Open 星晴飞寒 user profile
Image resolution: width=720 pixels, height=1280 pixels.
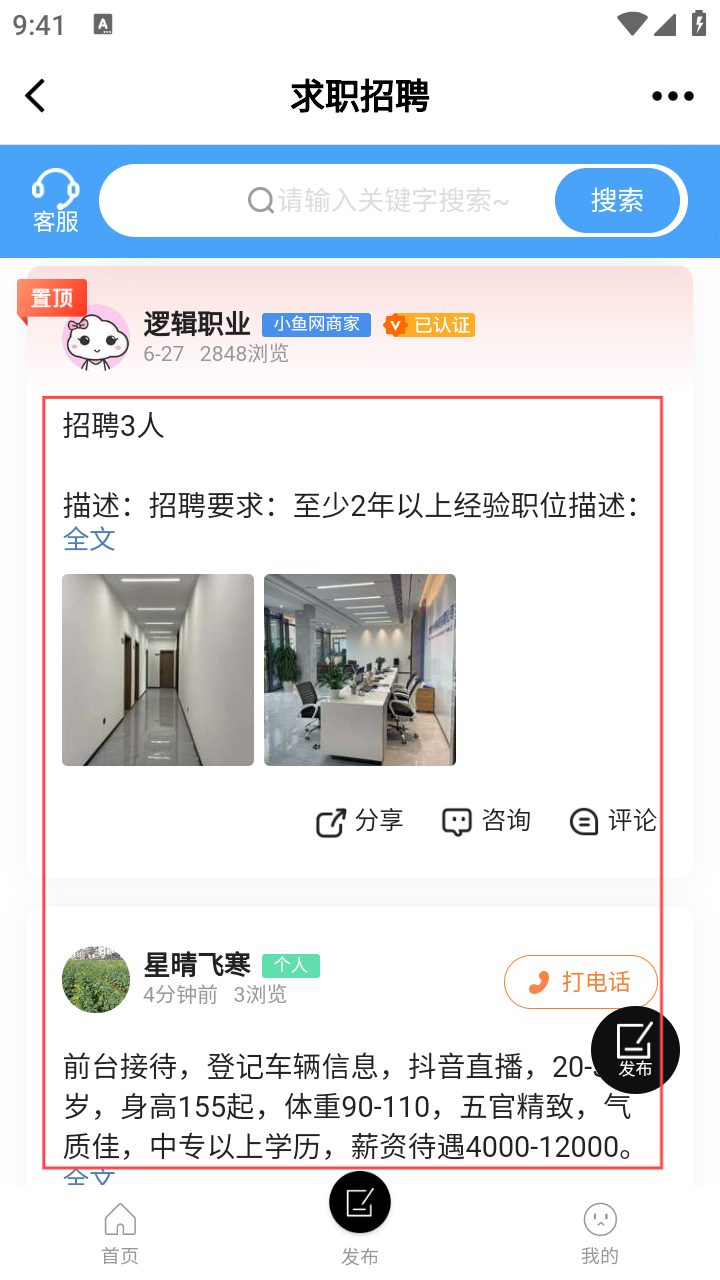click(x=96, y=980)
